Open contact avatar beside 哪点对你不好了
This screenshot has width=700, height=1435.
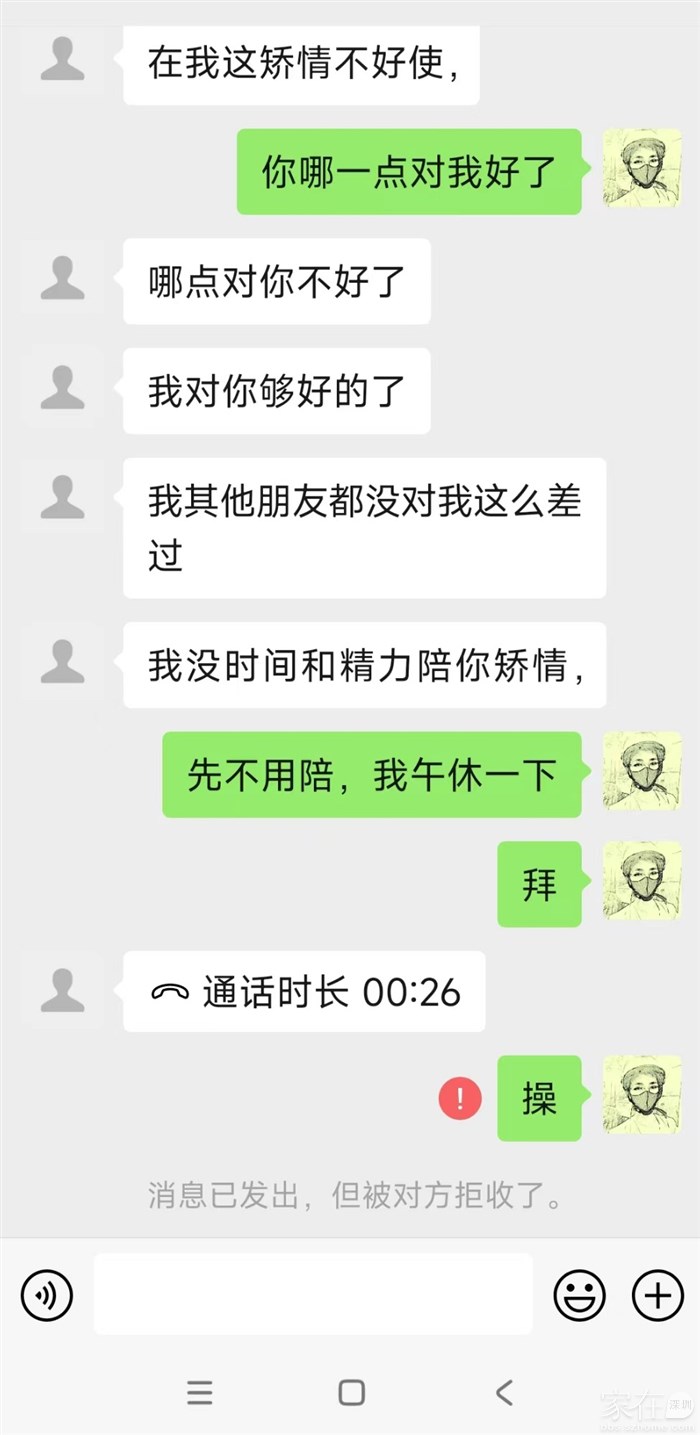(x=62, y=279)
